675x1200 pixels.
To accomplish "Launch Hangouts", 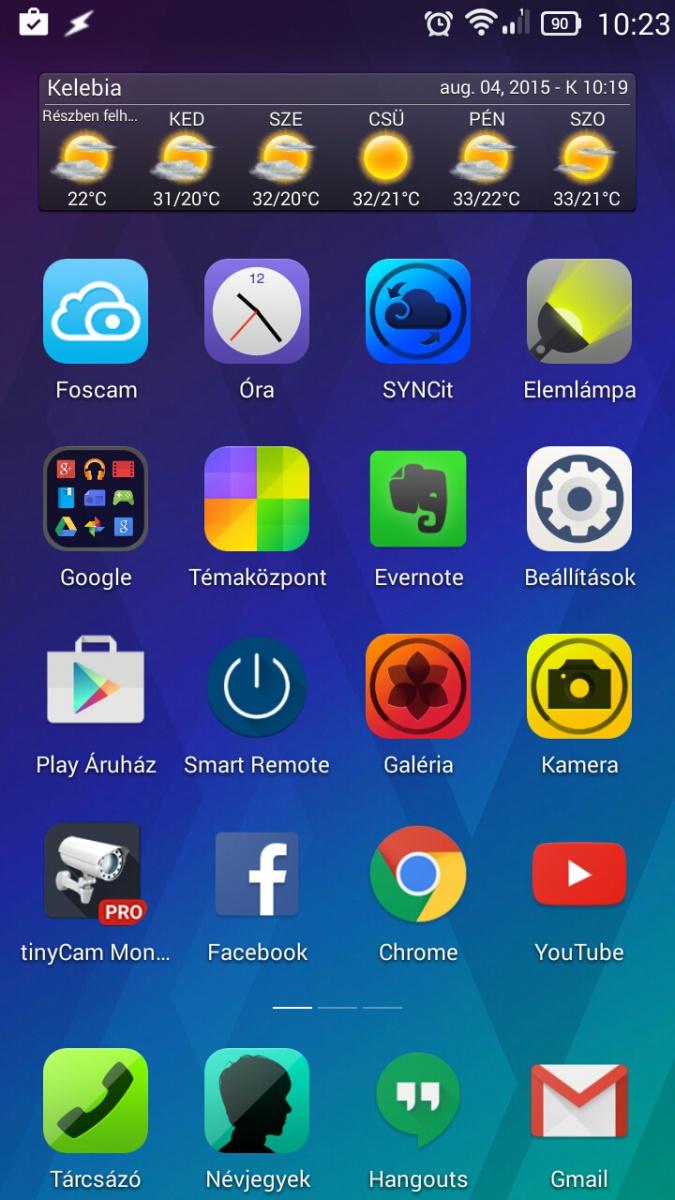I will (x=418, y=1100).
